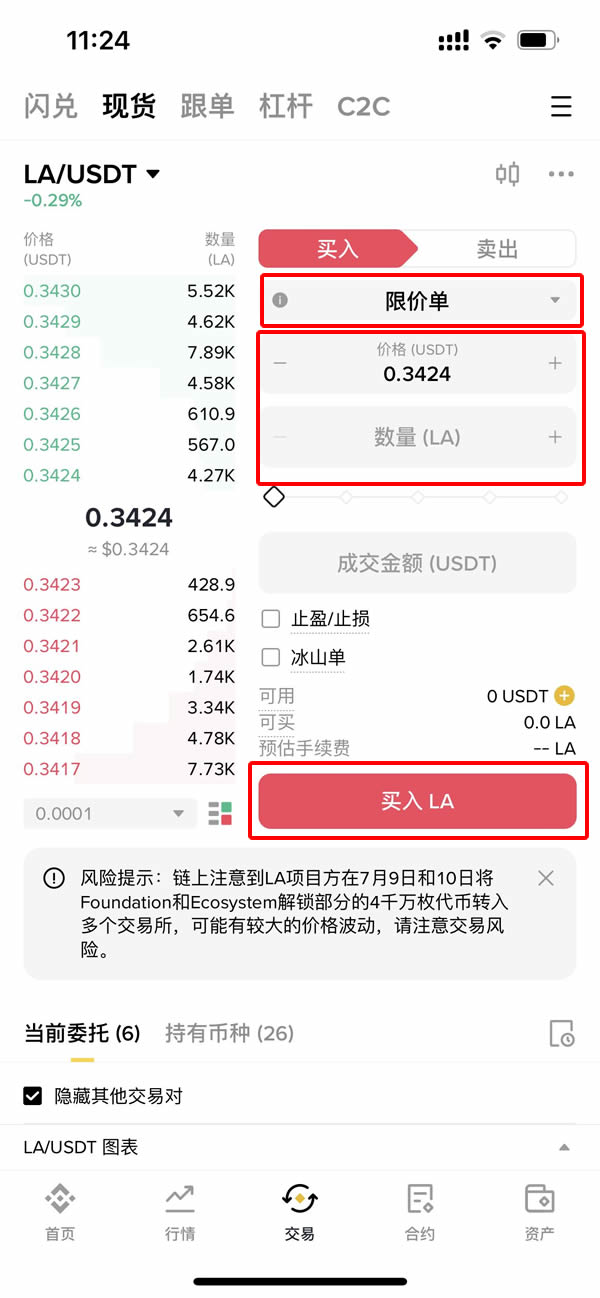Tap the 数量 (LA) amount field
600x1298 pixels.
tap(417, 437)
